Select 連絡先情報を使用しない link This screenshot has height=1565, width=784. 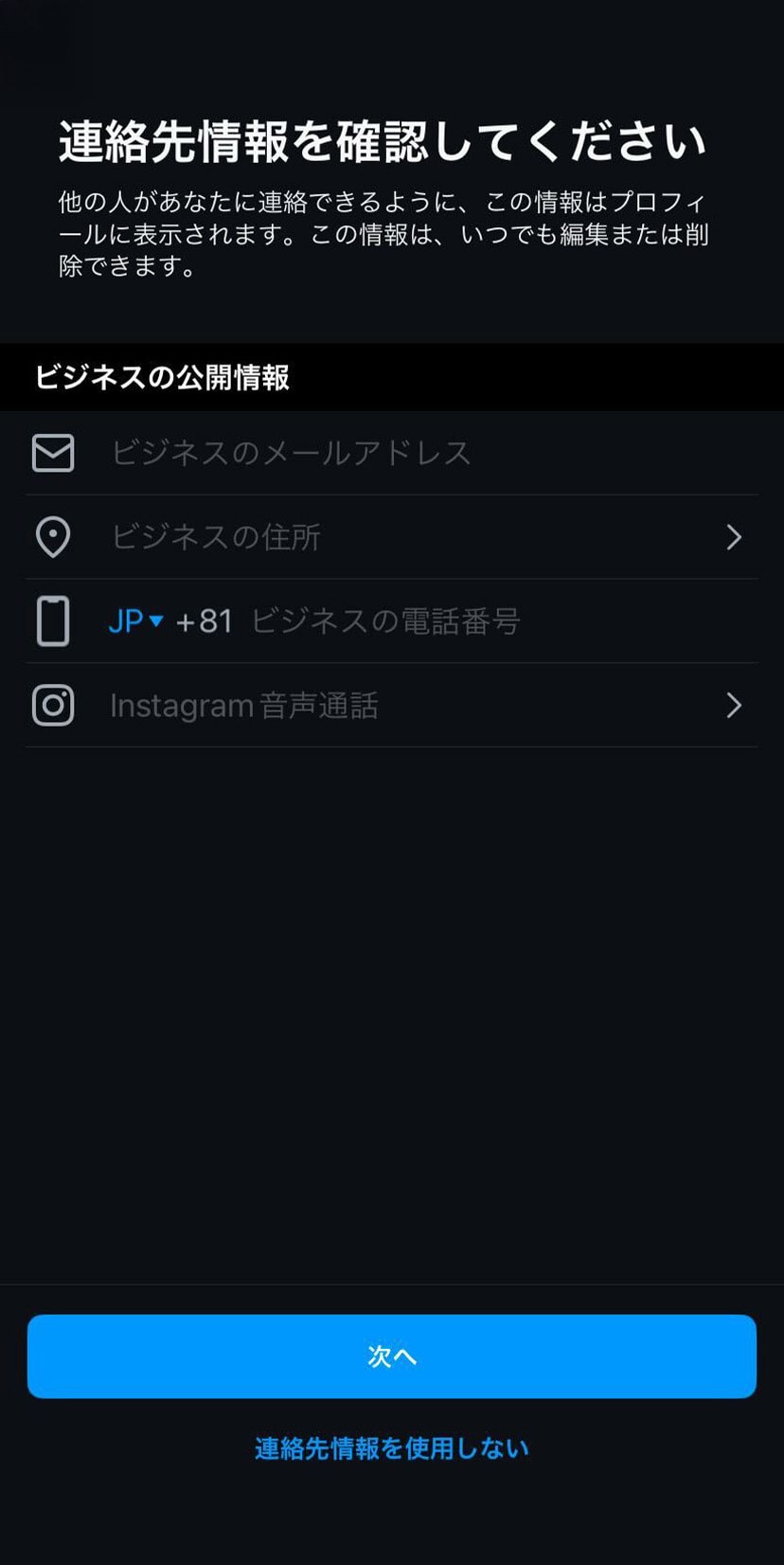pyautogui.click(x=392, y=1448)
